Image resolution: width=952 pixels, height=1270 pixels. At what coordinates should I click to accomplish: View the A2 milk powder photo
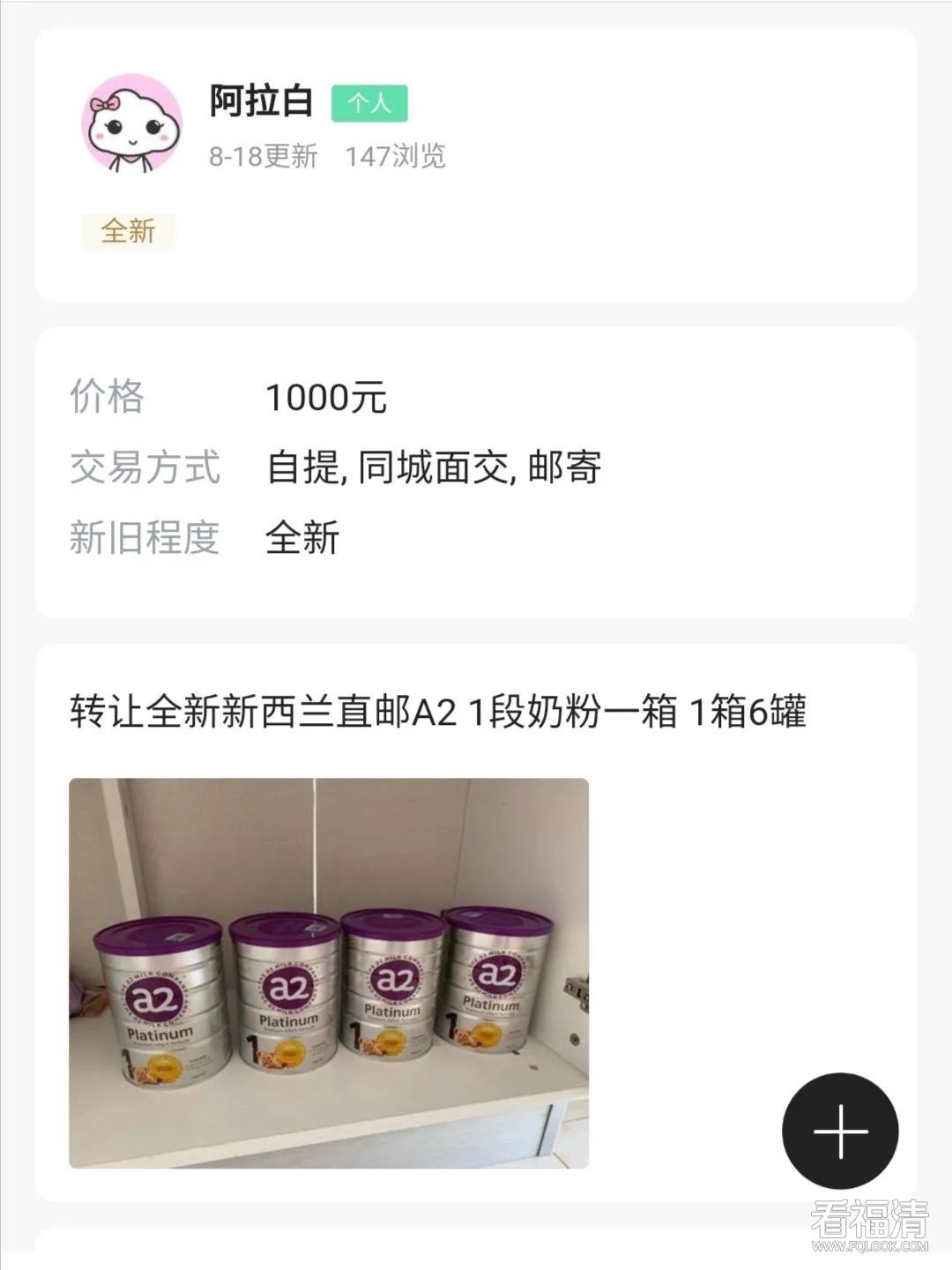point(329,973)
